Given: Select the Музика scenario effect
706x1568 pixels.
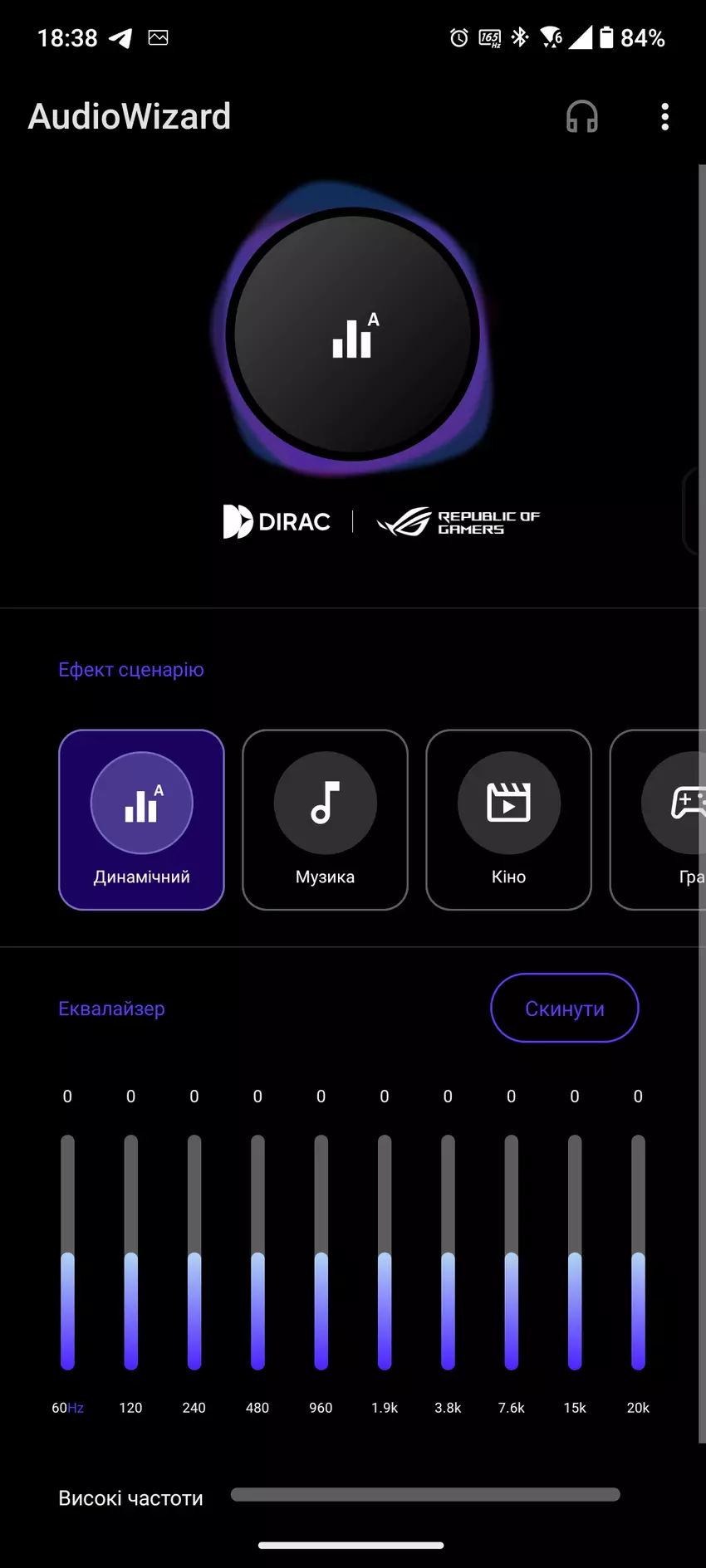Looking at the screenshot, I should tap(325, 819).
